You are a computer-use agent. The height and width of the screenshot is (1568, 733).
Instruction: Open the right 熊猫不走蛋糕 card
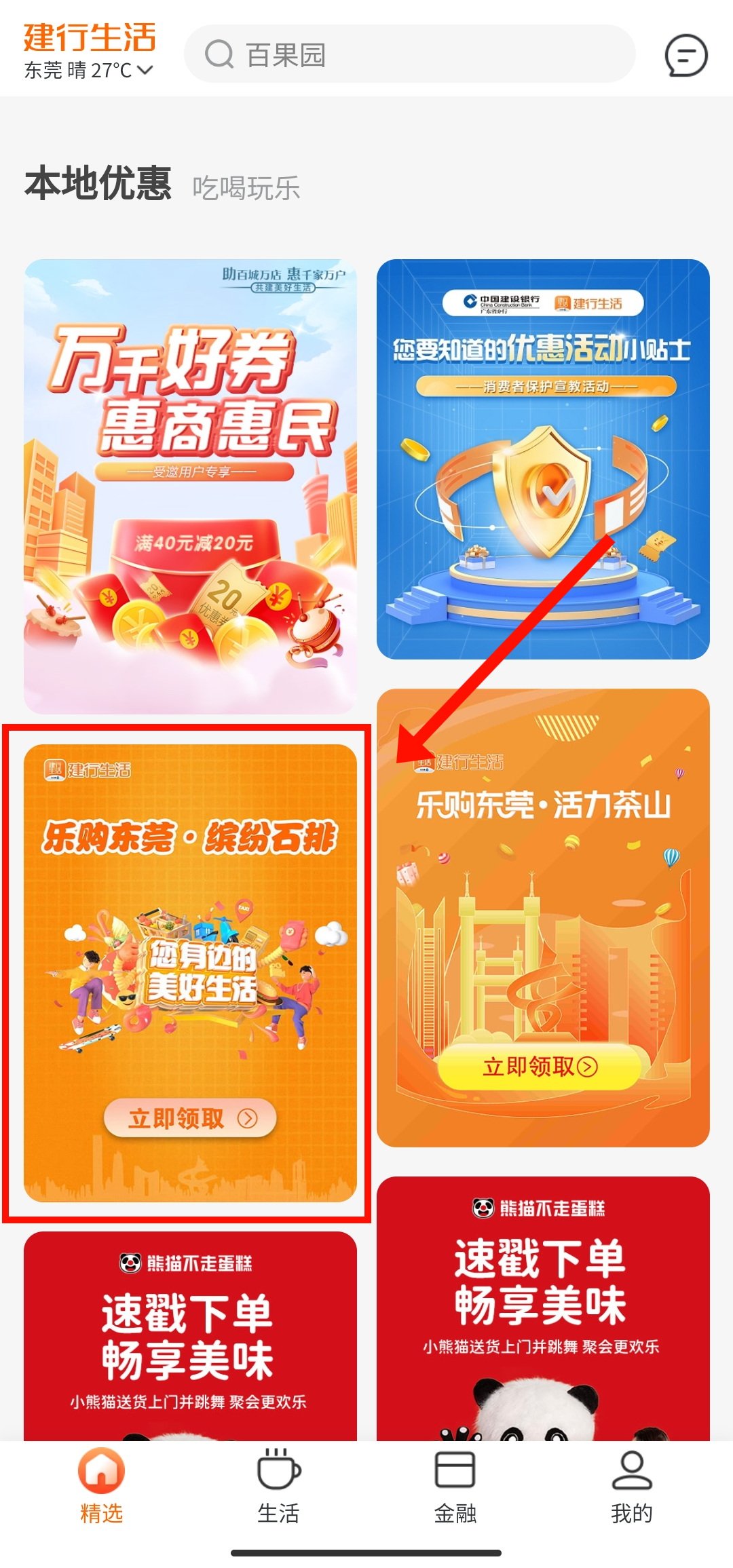543,1307
